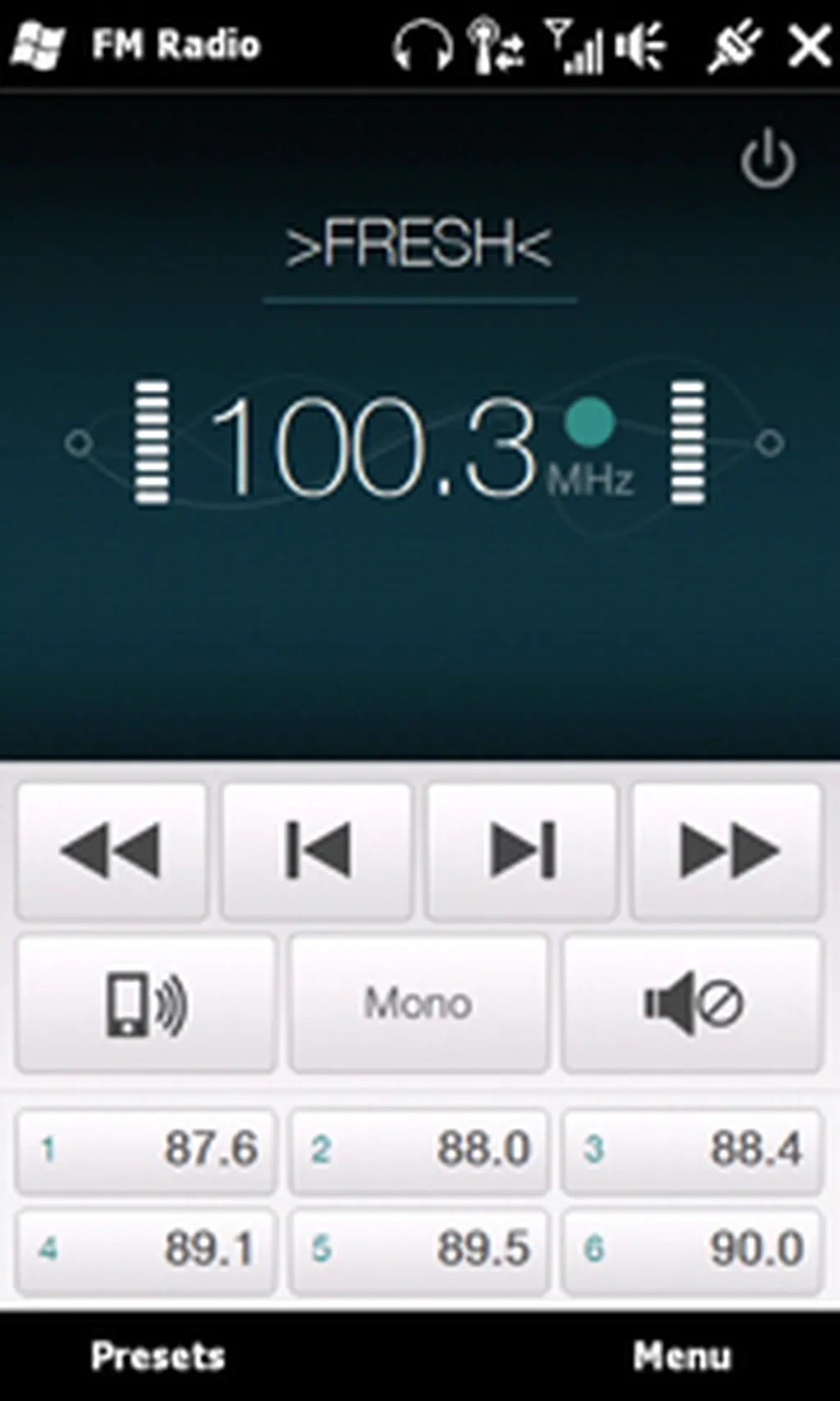Switch to preset 5 at 89.5

[x=418, y=1250]
